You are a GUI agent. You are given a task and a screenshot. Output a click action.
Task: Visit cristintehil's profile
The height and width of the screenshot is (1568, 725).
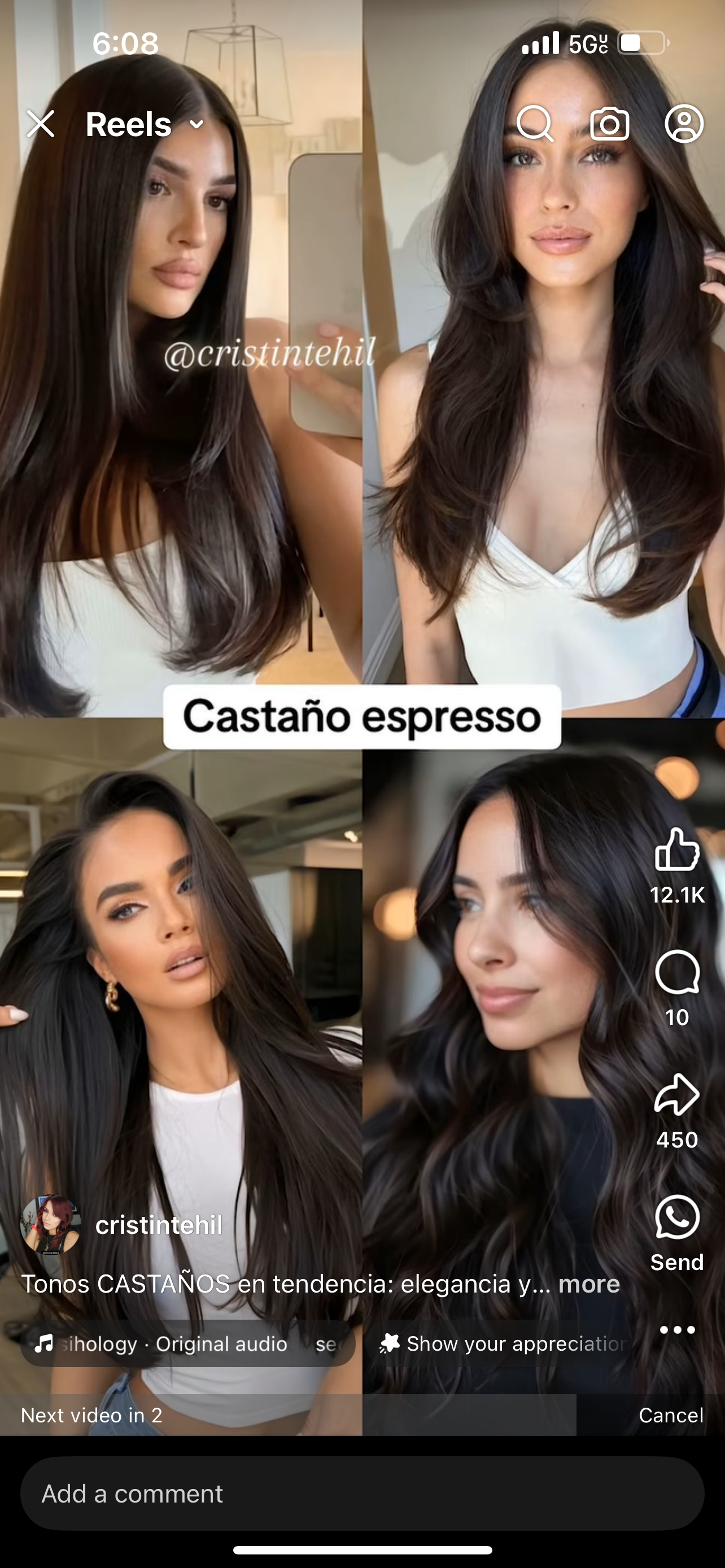[x=159, y=1225]
